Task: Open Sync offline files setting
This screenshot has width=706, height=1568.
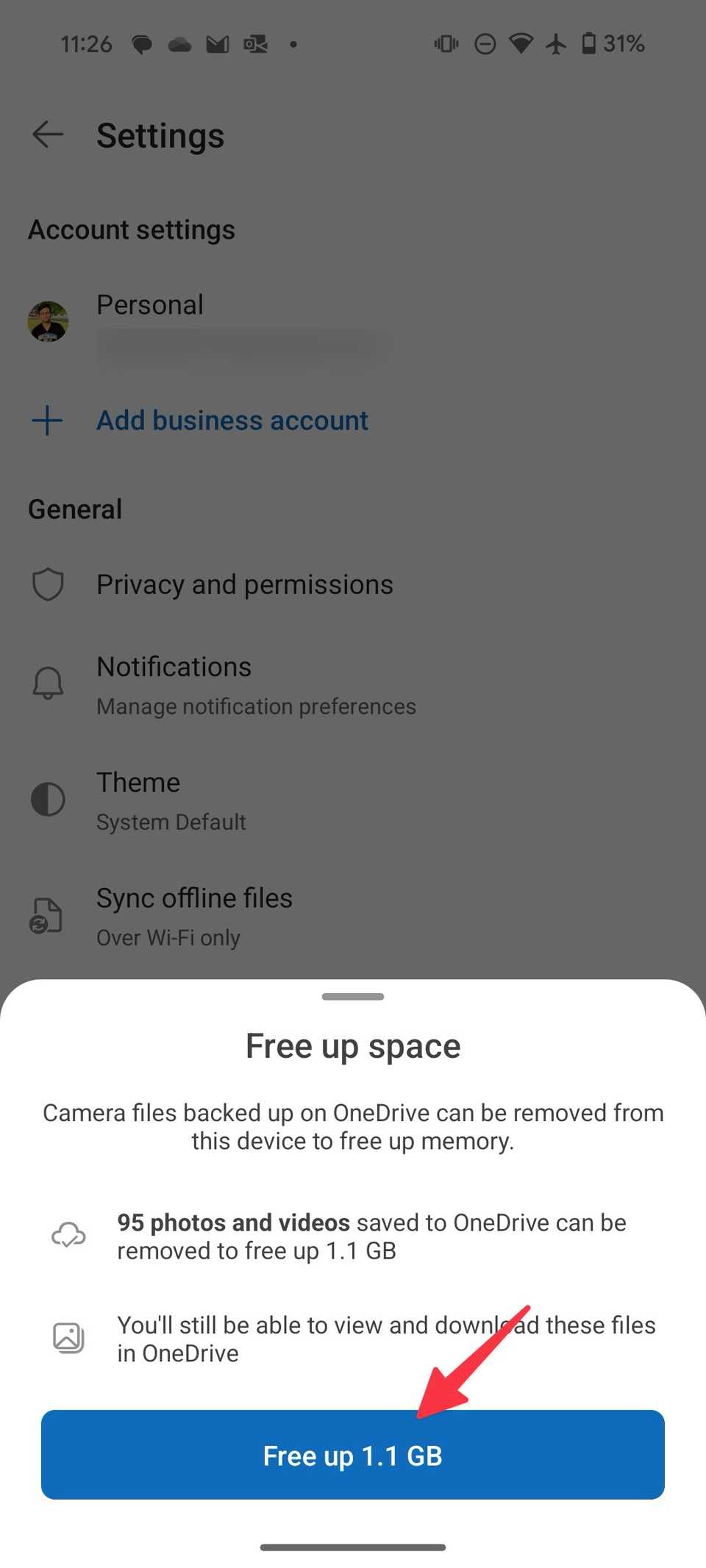Action: coord(194,916)
